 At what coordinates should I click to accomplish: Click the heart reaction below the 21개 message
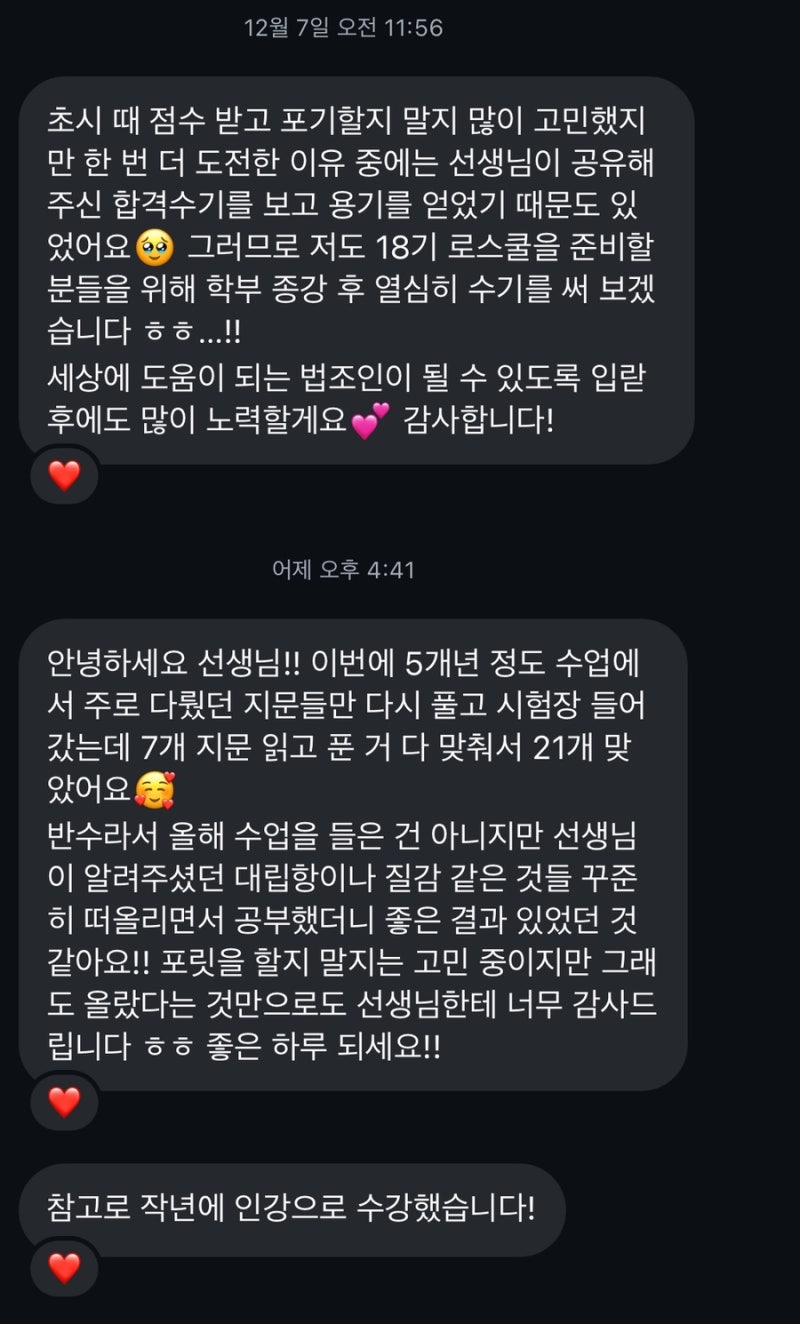63,1104
